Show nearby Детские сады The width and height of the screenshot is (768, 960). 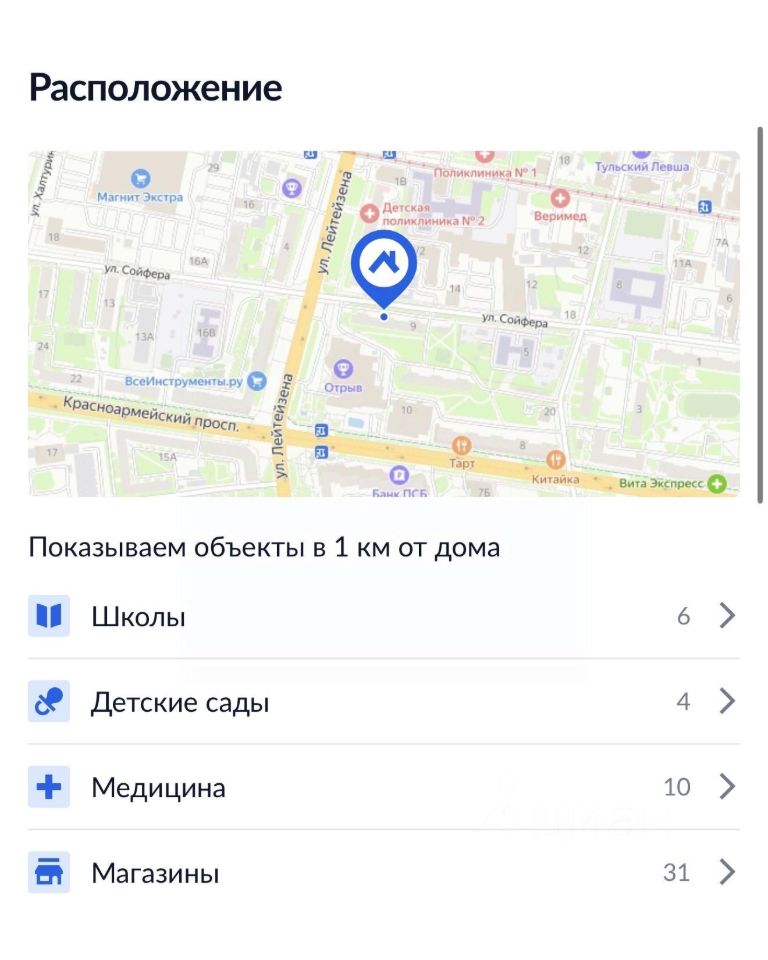coord(383,702)
